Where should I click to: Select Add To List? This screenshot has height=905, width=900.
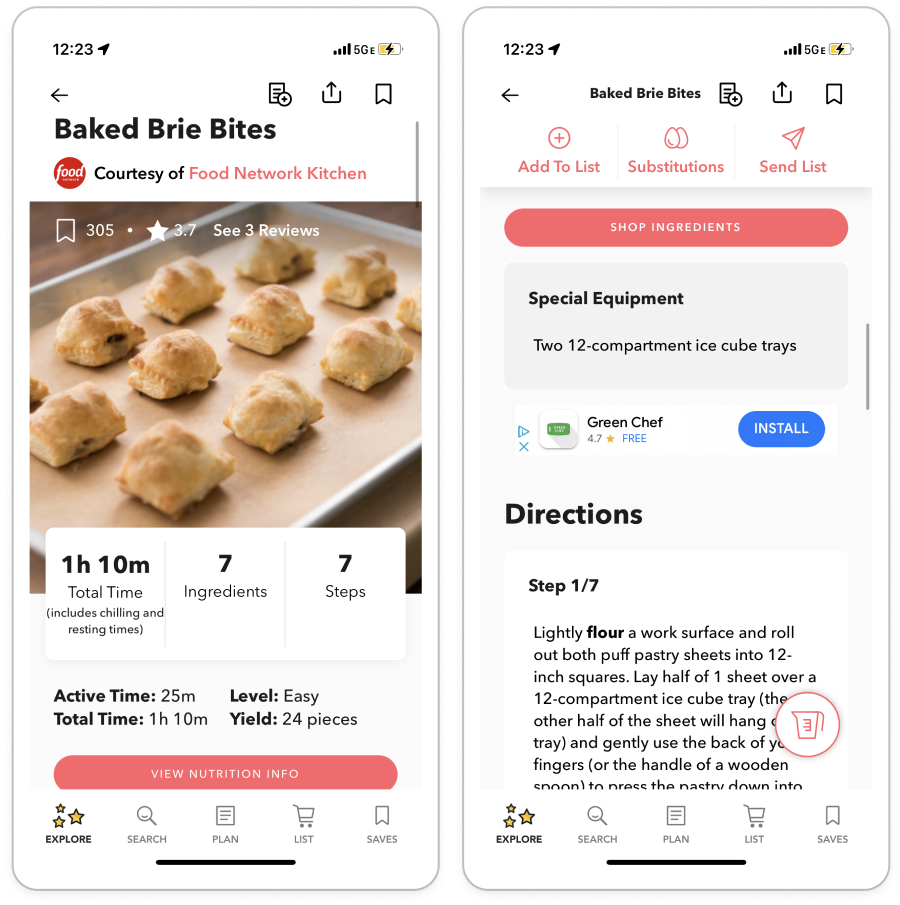pyautogui.click(x=559, y=151)
